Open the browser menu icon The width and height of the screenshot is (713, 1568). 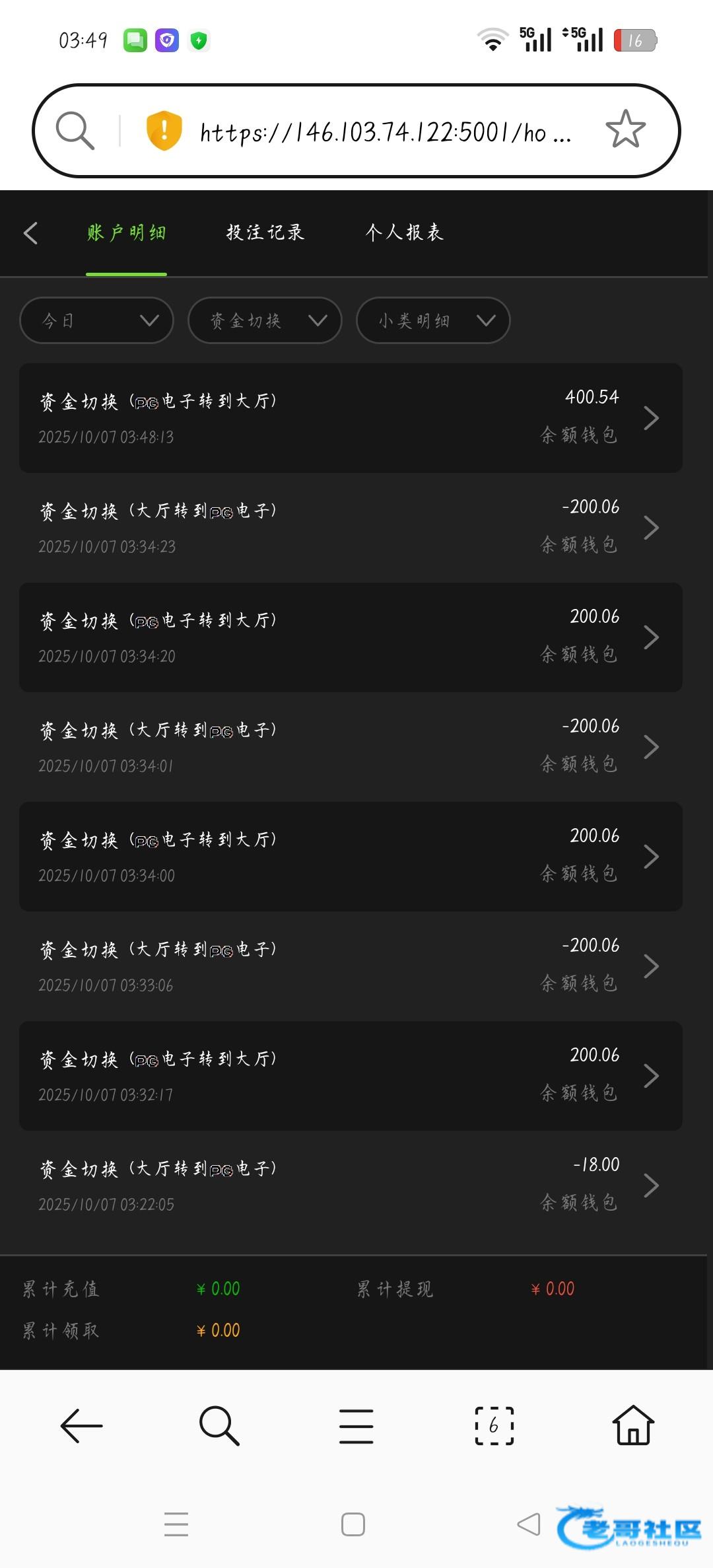[x=356, y=1426]
